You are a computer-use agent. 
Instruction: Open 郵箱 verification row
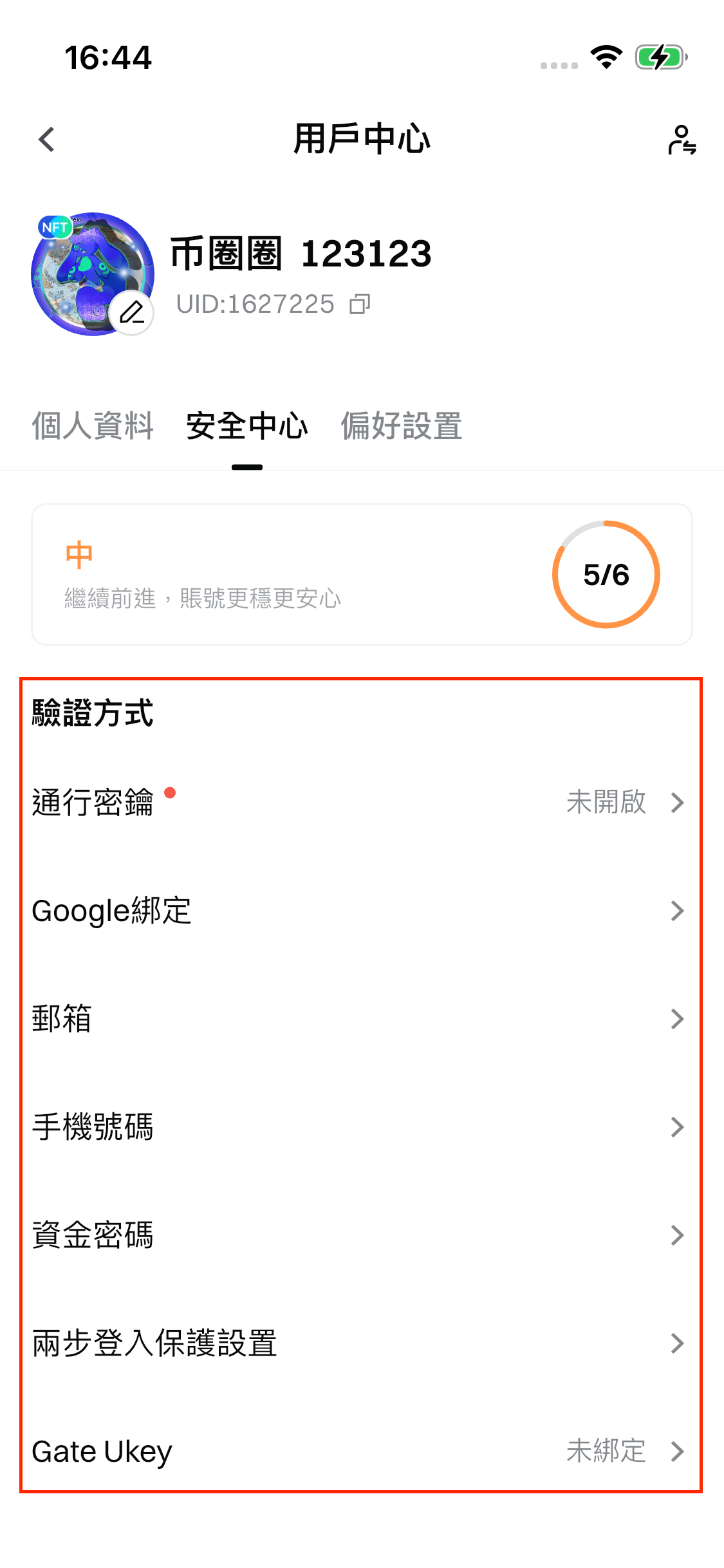click(360, 1019)
